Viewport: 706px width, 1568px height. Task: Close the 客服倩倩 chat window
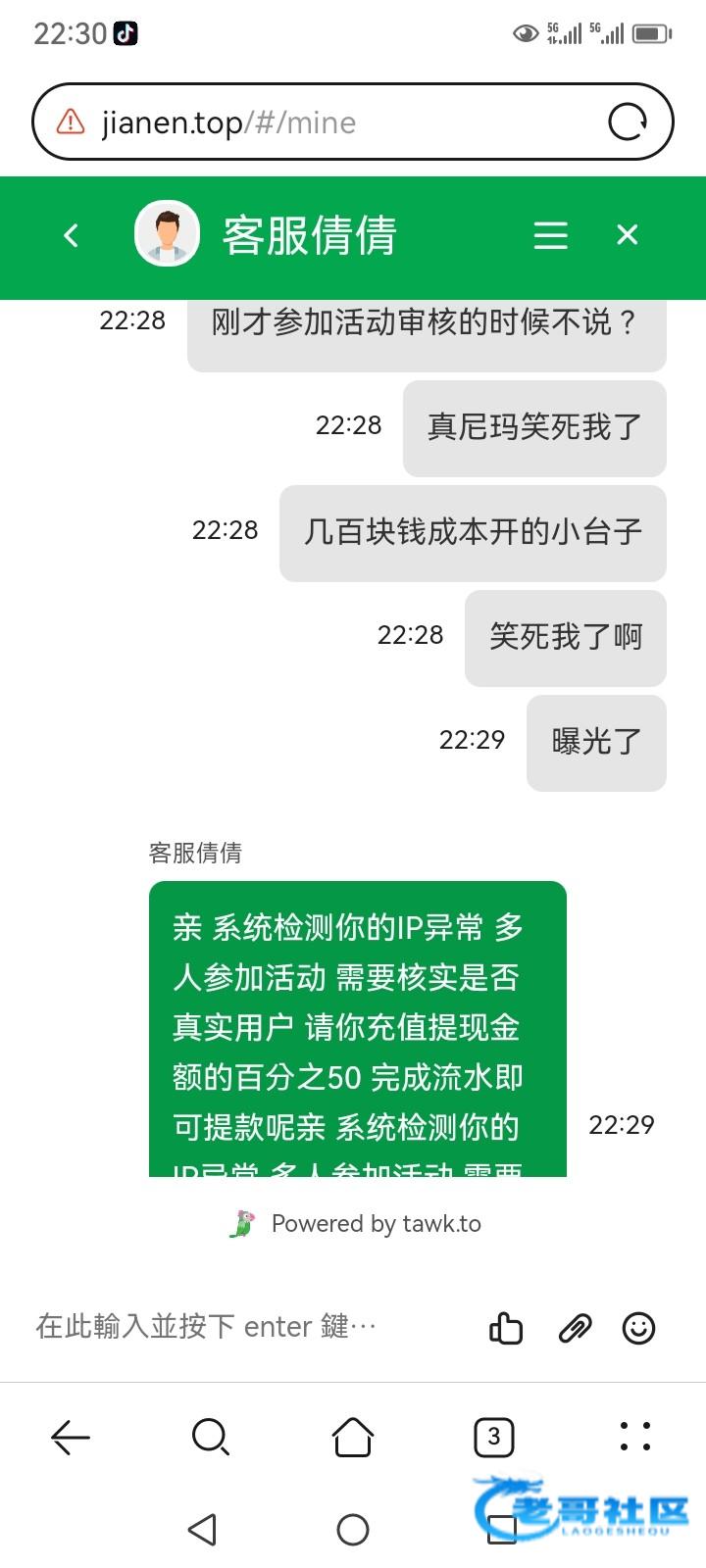coord(628,235)
